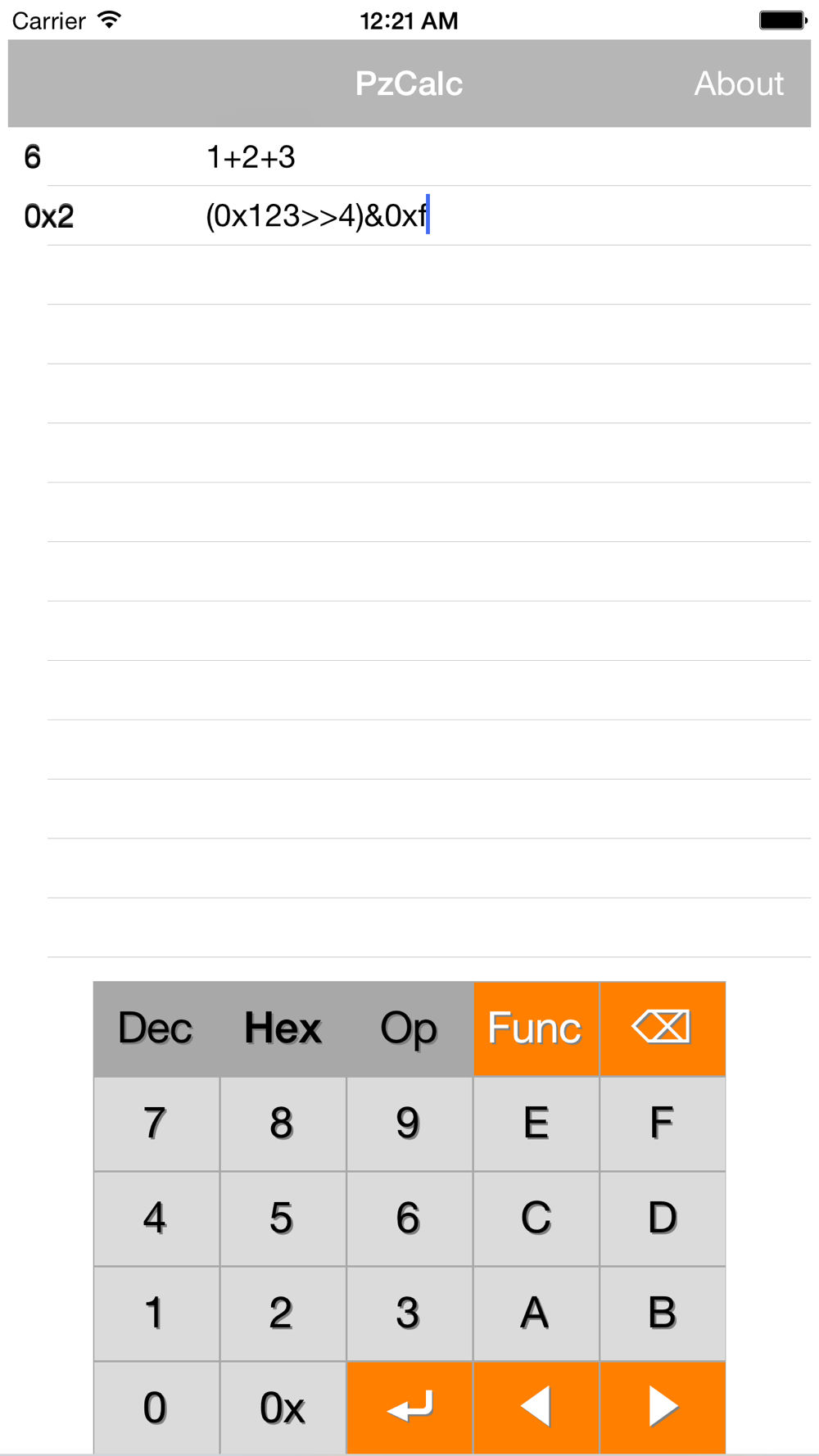Enter hex digit F
The image size is (819, 1456).
(x=663, y=1124)
